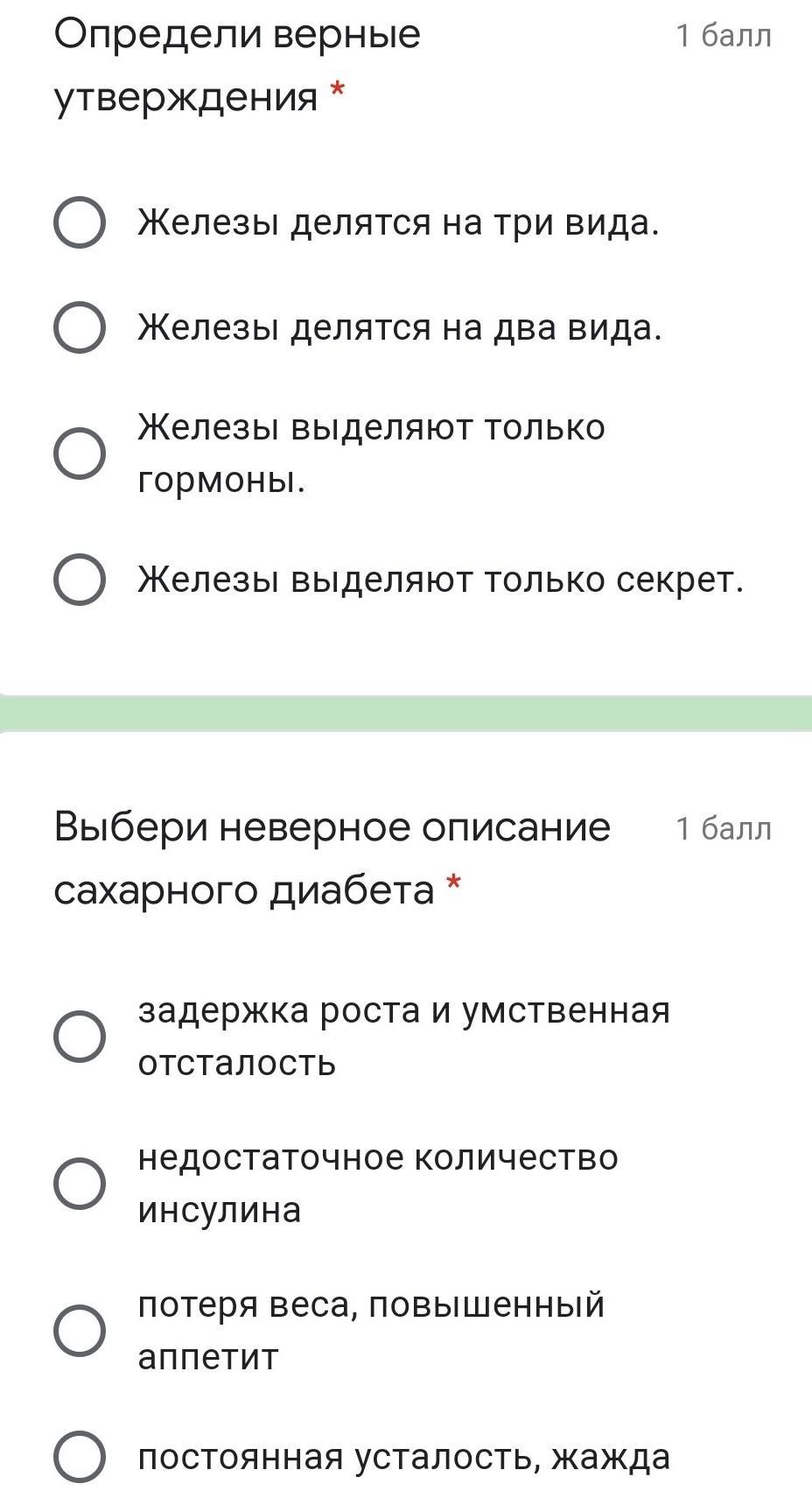
Task: Choose 'Железы делятся на два вида' answer
Action: [80, 327]
